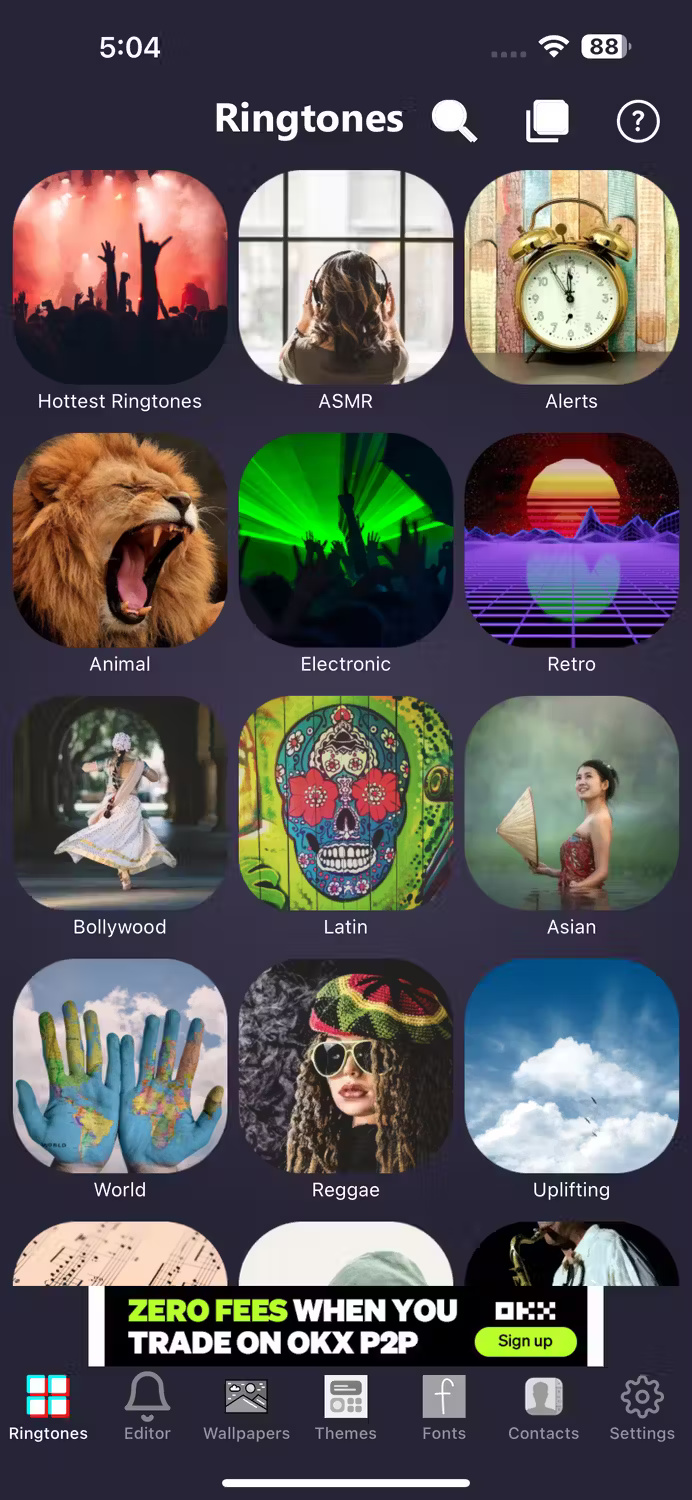Open the stacked collections icon
This screenshot has width=692, height=1500.
point(547,121)
